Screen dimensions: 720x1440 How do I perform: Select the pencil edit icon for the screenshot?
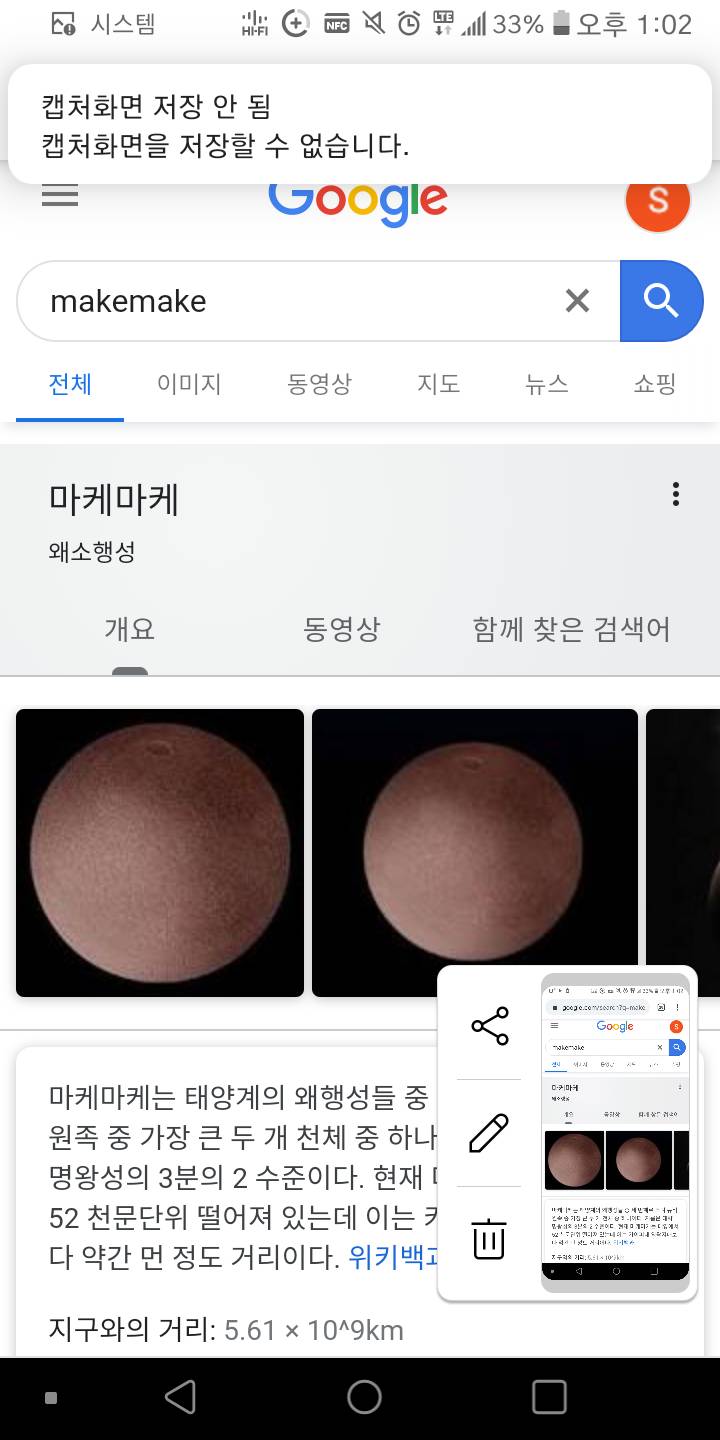[x=488, y=1132]
